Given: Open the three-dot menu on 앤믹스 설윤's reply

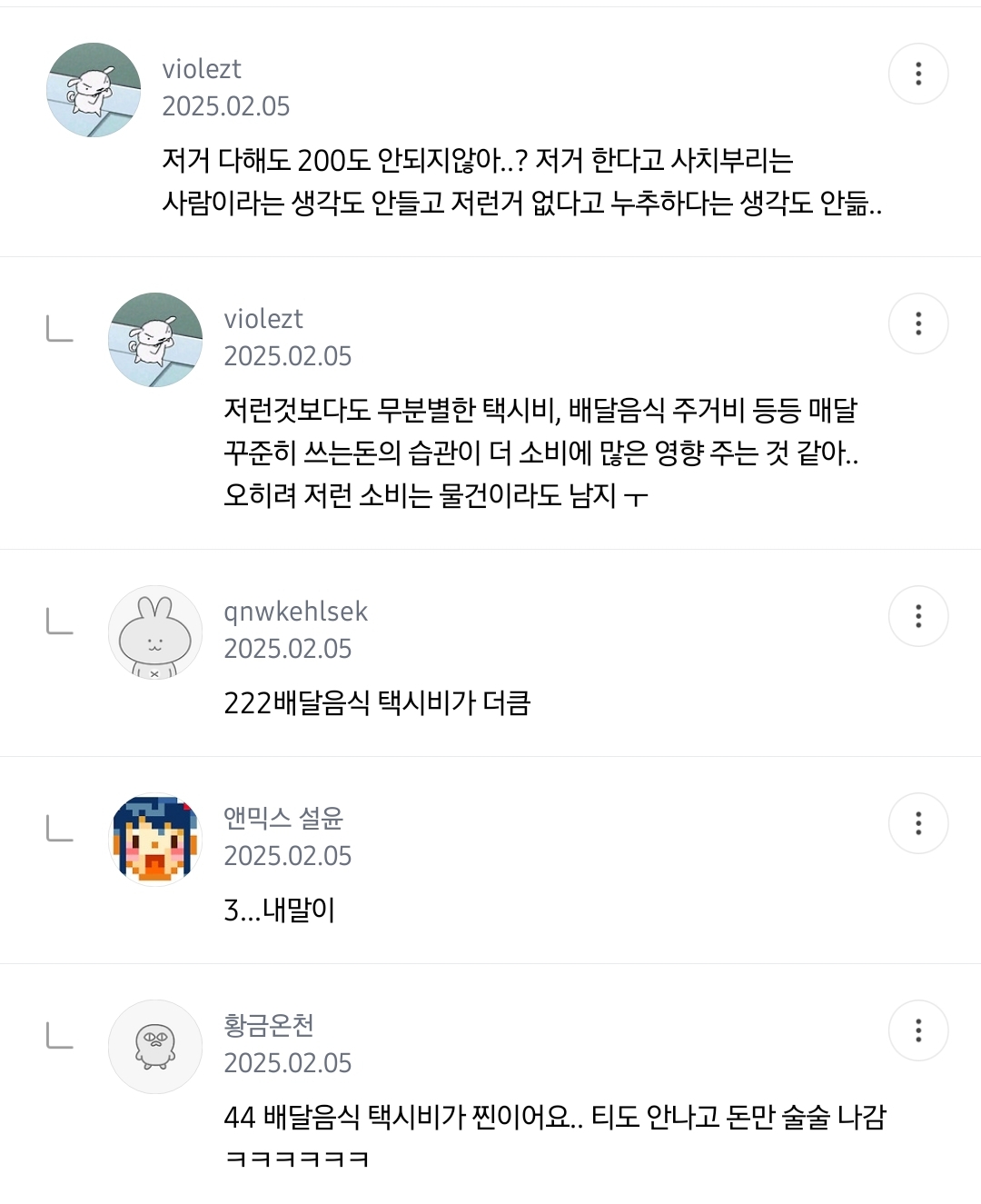Looking at the screenshot, I should coord(918,823).
